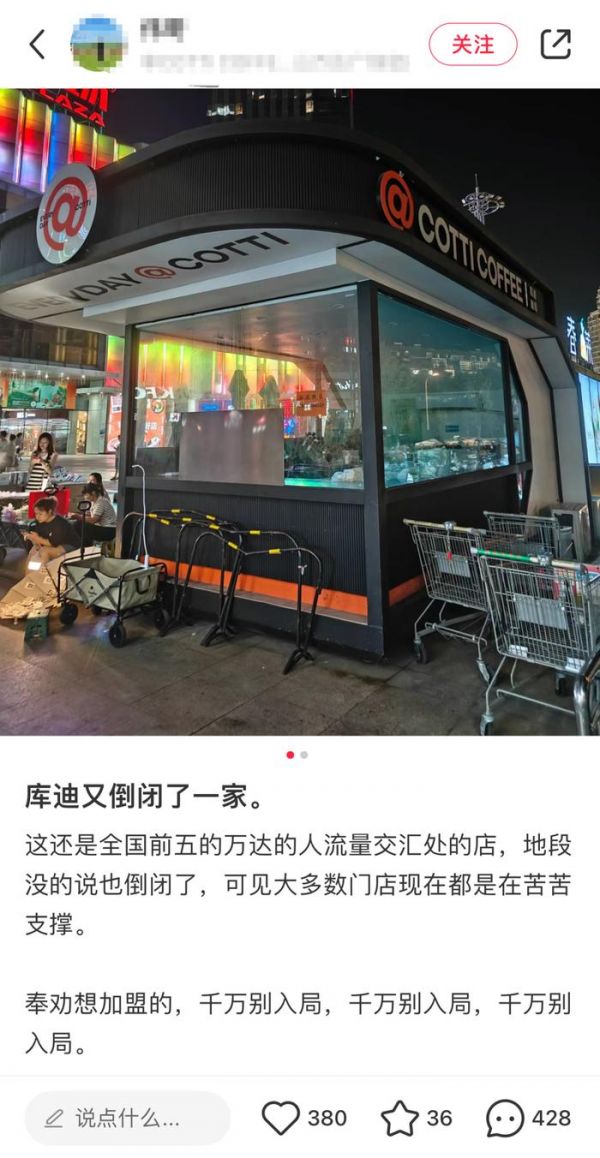Open the closed Cotti Coffee store photo
The height and width of the screenshot is (1158, 600).
tap(300, 410)
